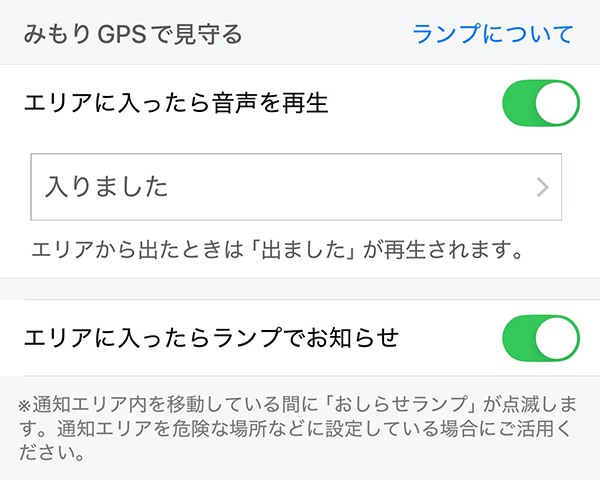Open the 入りました voice selection
This screenshot has width=600, height=480.
tap(296, 187)
